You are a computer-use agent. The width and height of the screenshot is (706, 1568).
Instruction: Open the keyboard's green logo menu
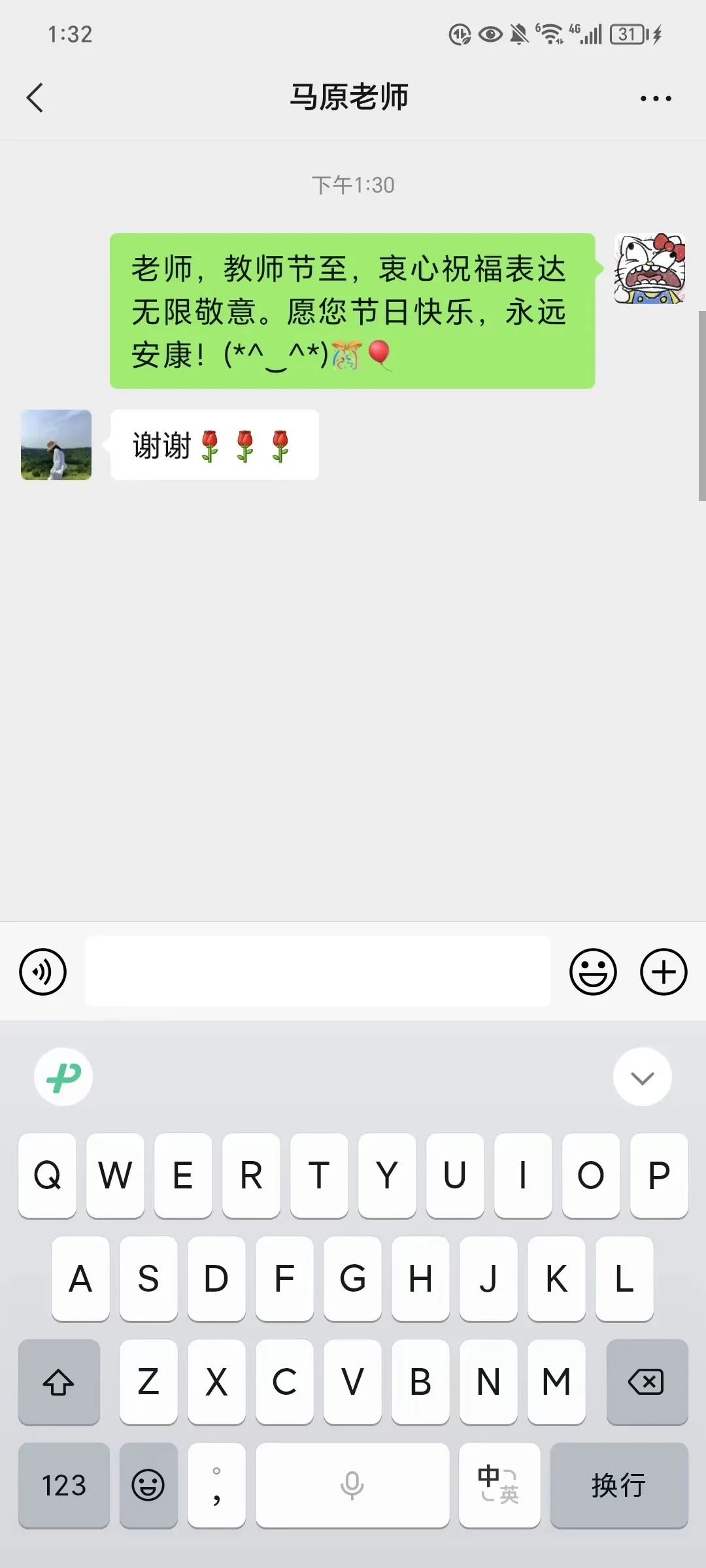tap(63, 1077)
